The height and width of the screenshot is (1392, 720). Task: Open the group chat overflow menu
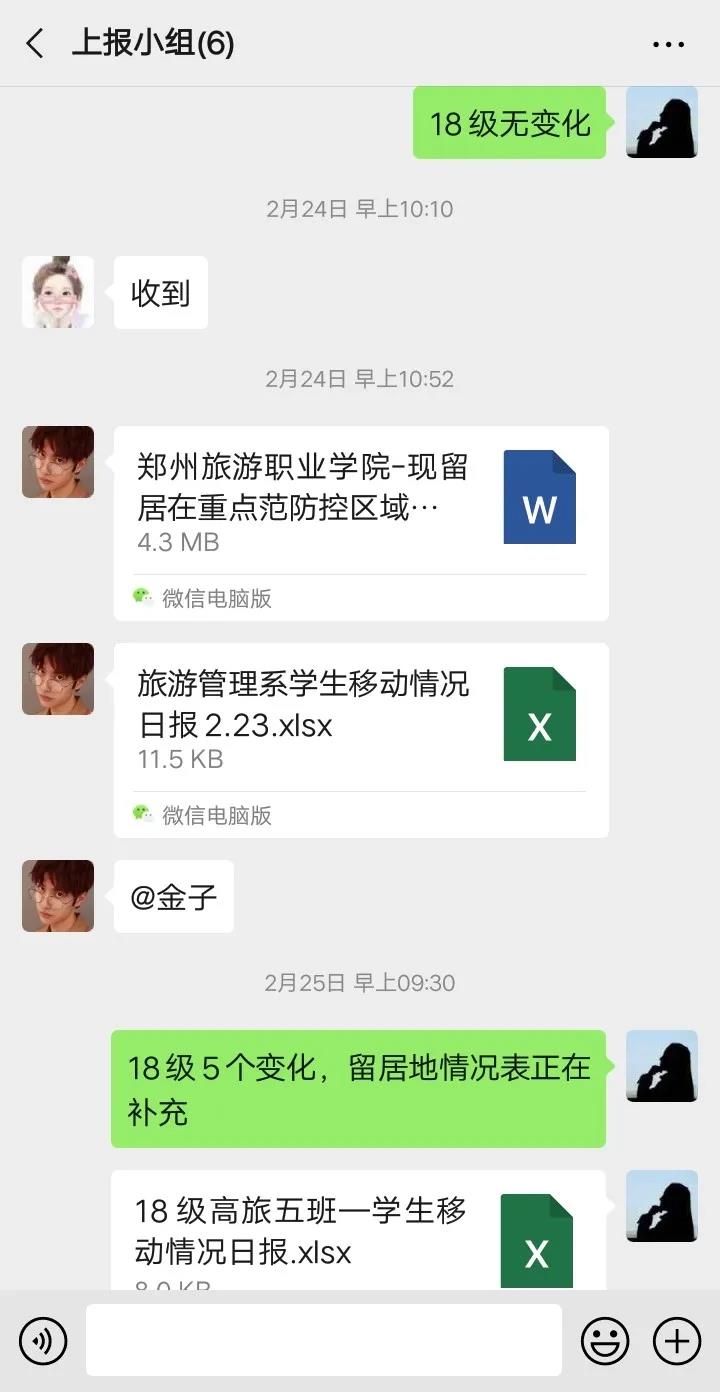(668, 44)
